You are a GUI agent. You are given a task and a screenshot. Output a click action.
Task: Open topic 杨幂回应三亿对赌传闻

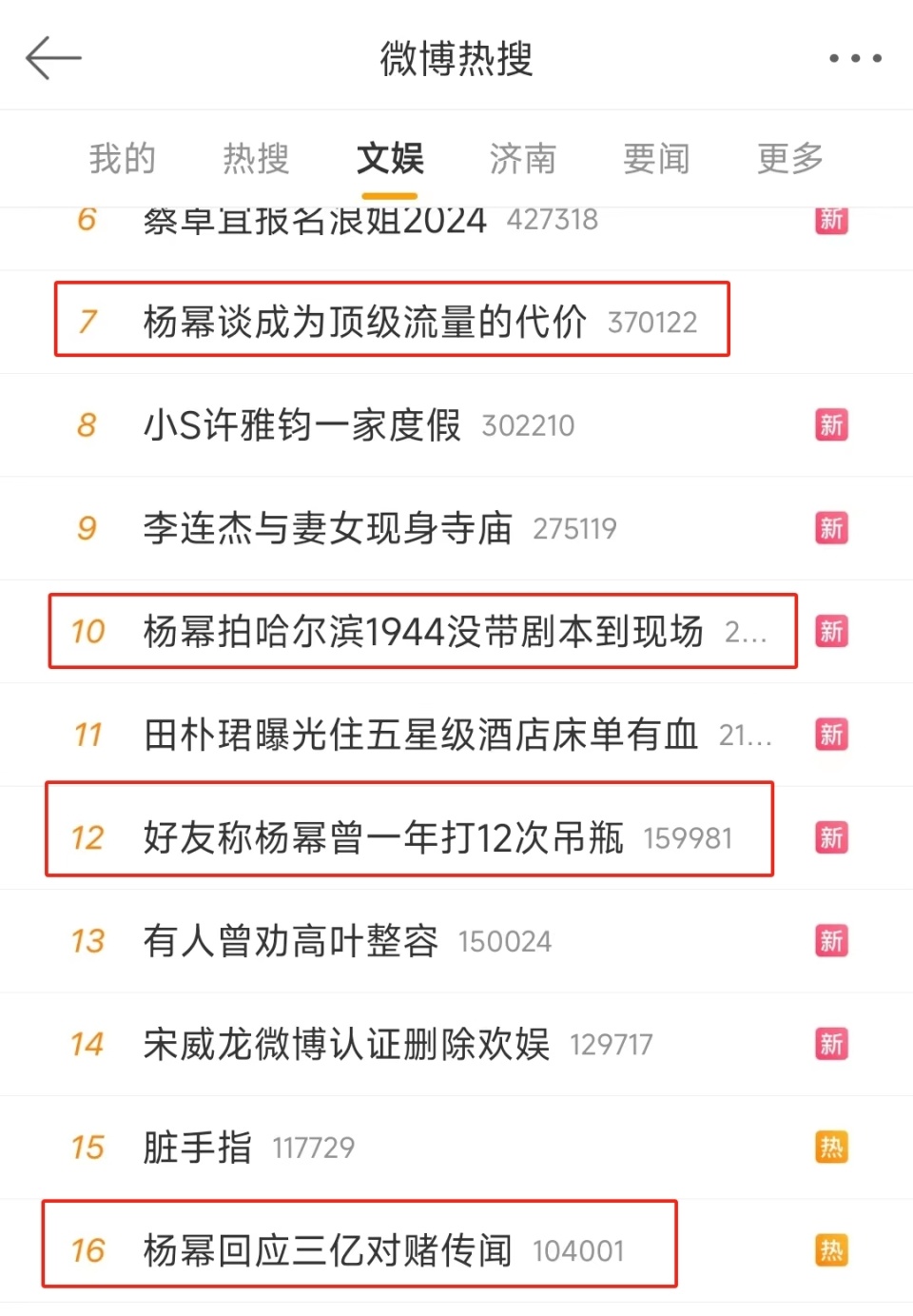pyautogui.click(x=327, y=1250)
